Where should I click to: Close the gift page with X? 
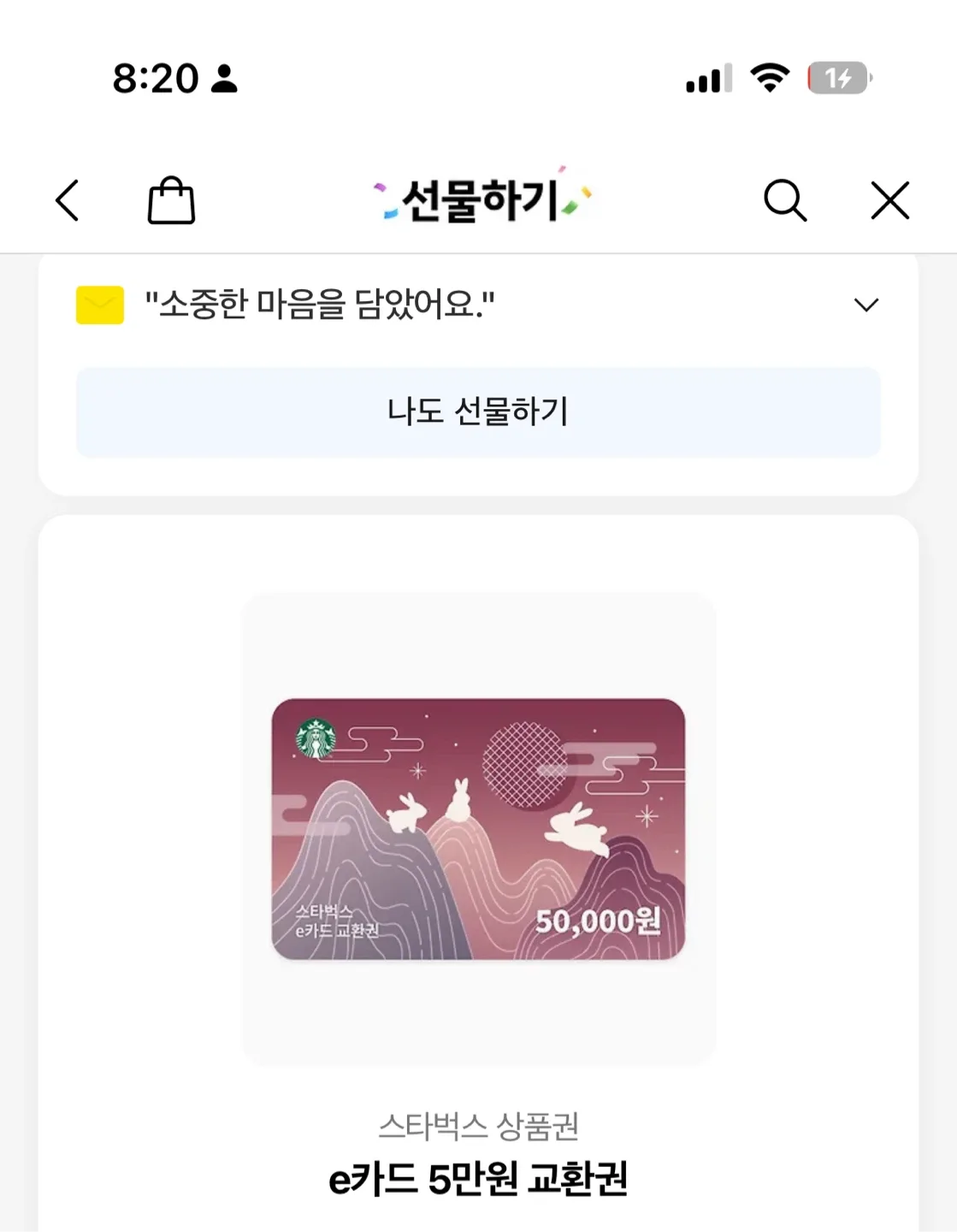pyautogui.click(x=889, y=201)
